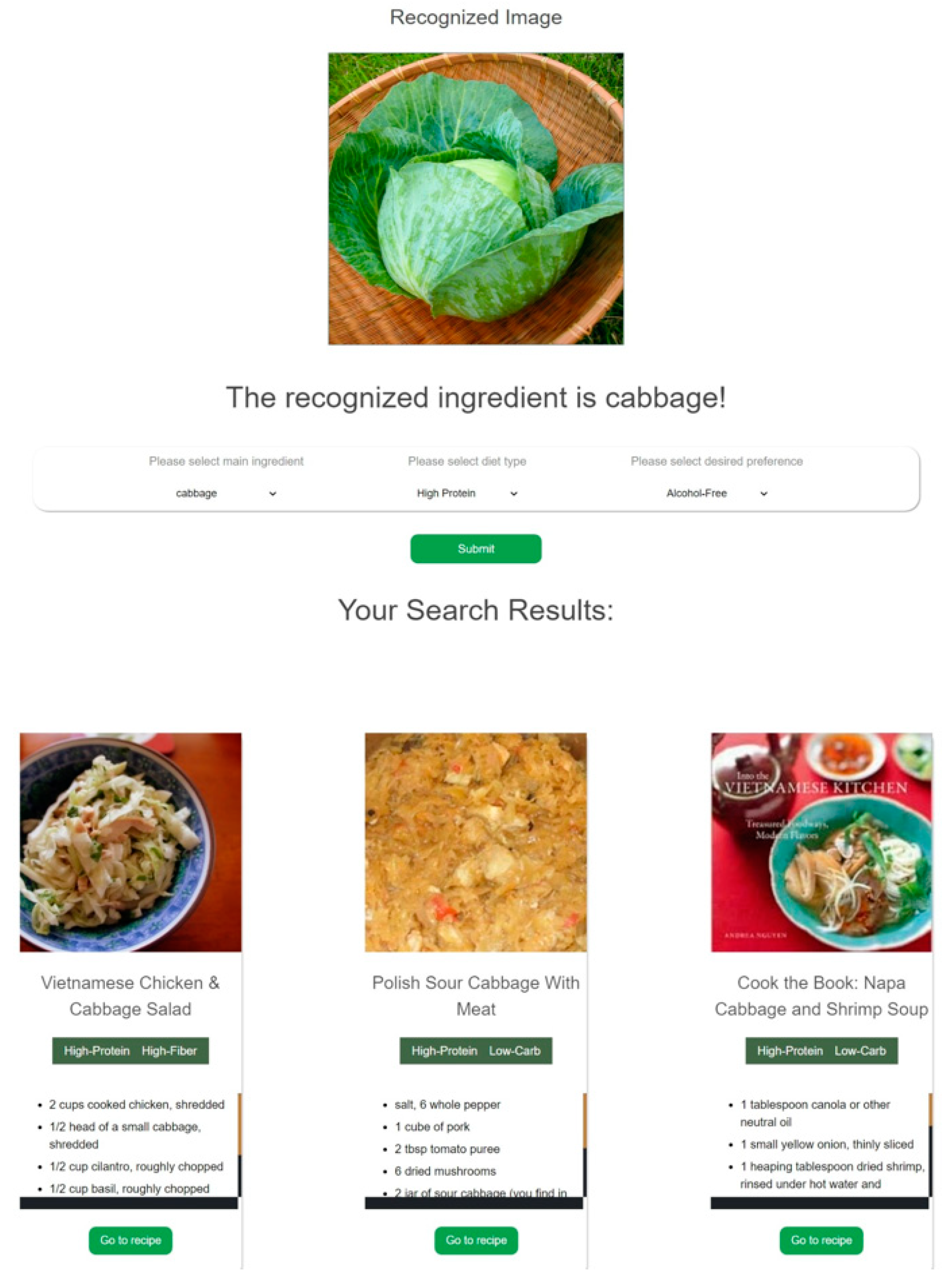Viewport: 952px width, 1285px height.
Task: Open the main ingredient dropdown showing cabbage
Action: point(226,493)
